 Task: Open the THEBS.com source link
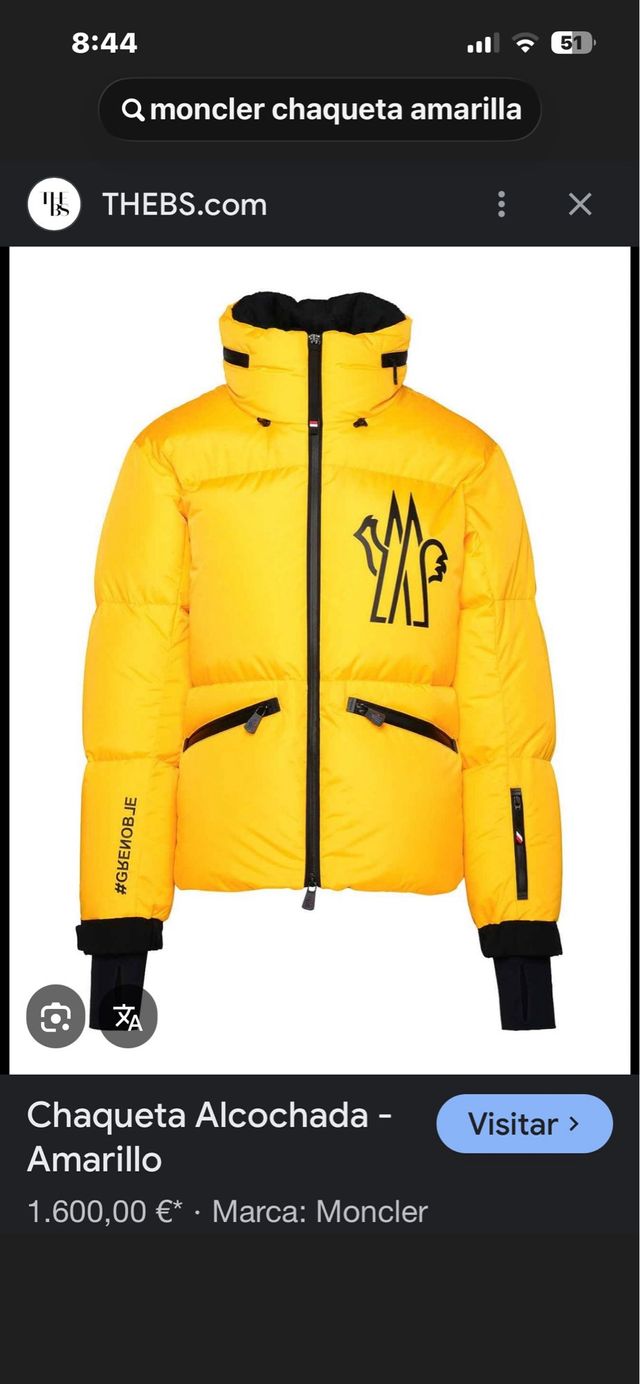[x=184, y=205]
